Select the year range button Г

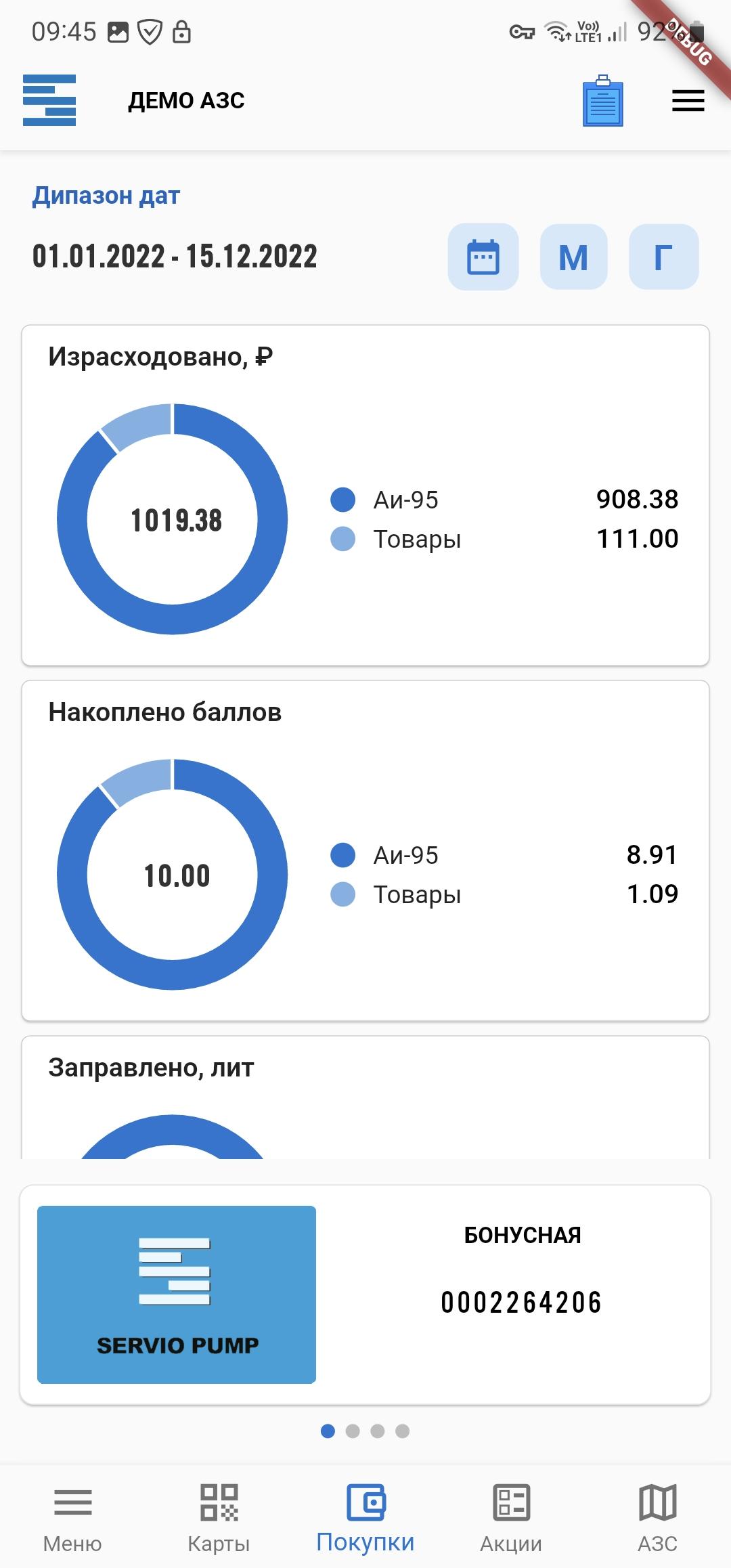point(663,257)
